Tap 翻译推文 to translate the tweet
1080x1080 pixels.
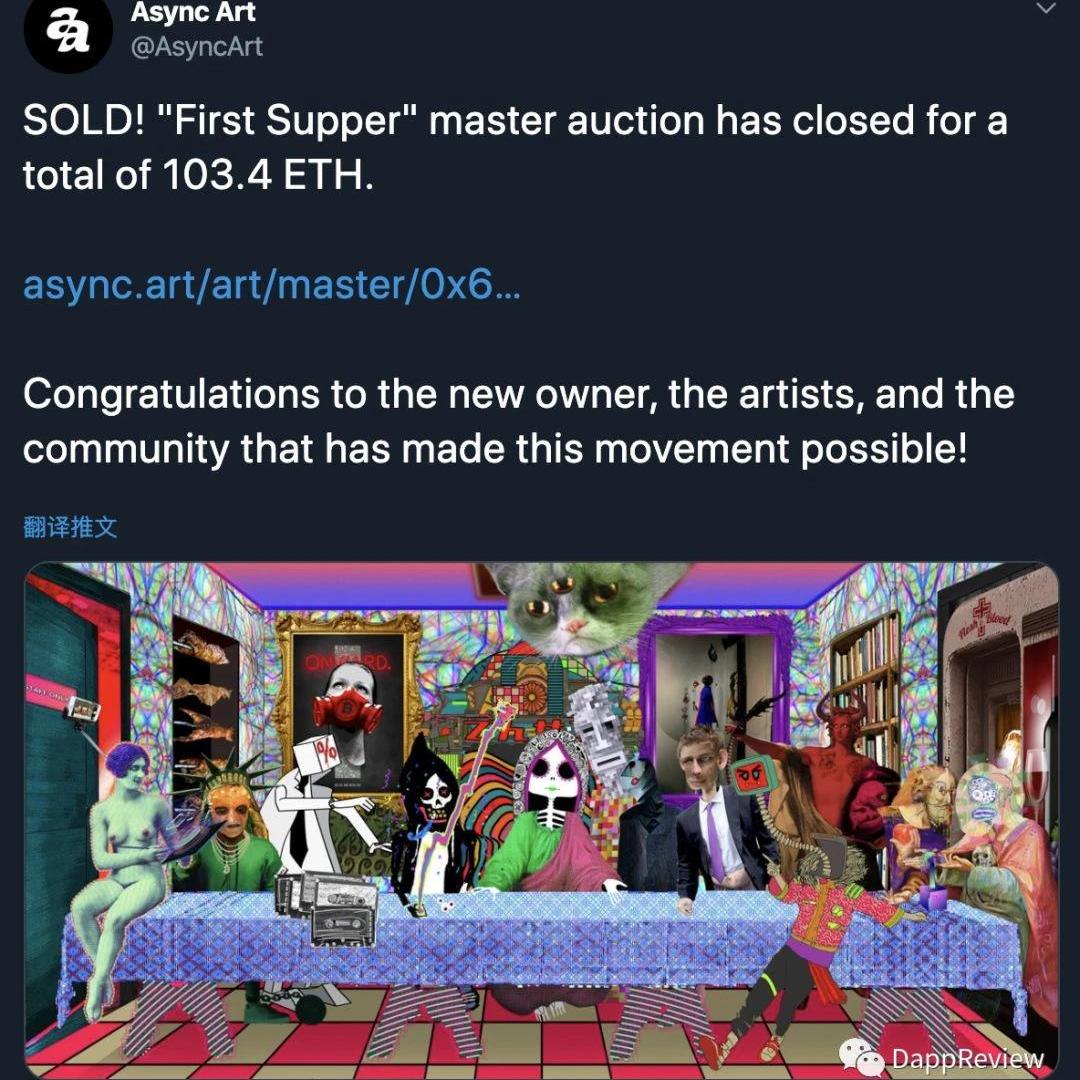point(70,527)
